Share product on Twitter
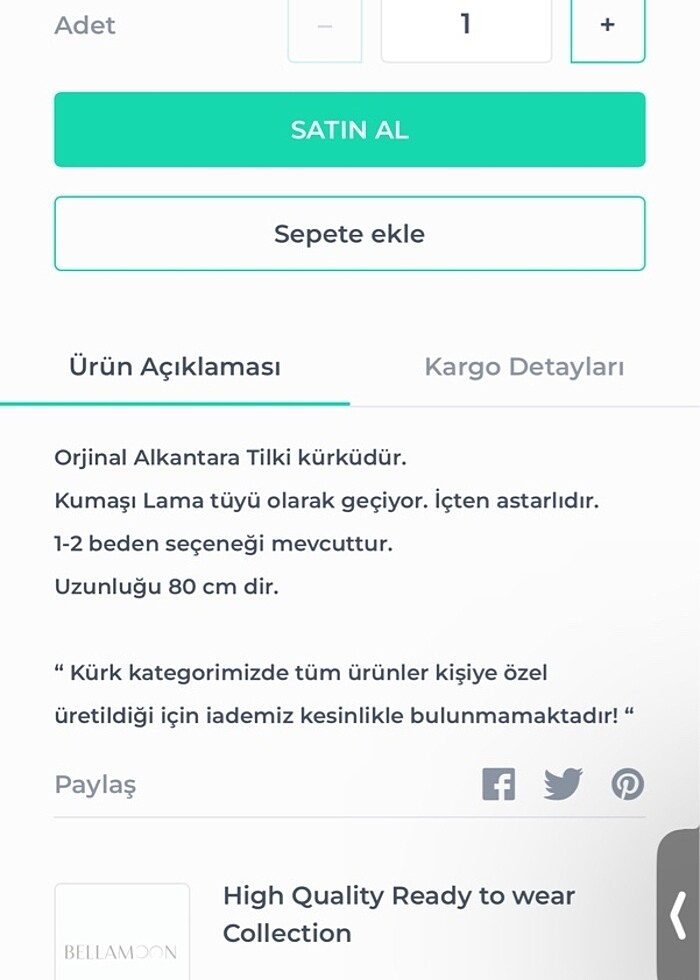Viewport: 700px width, 980px height. (x=563, y=784)
